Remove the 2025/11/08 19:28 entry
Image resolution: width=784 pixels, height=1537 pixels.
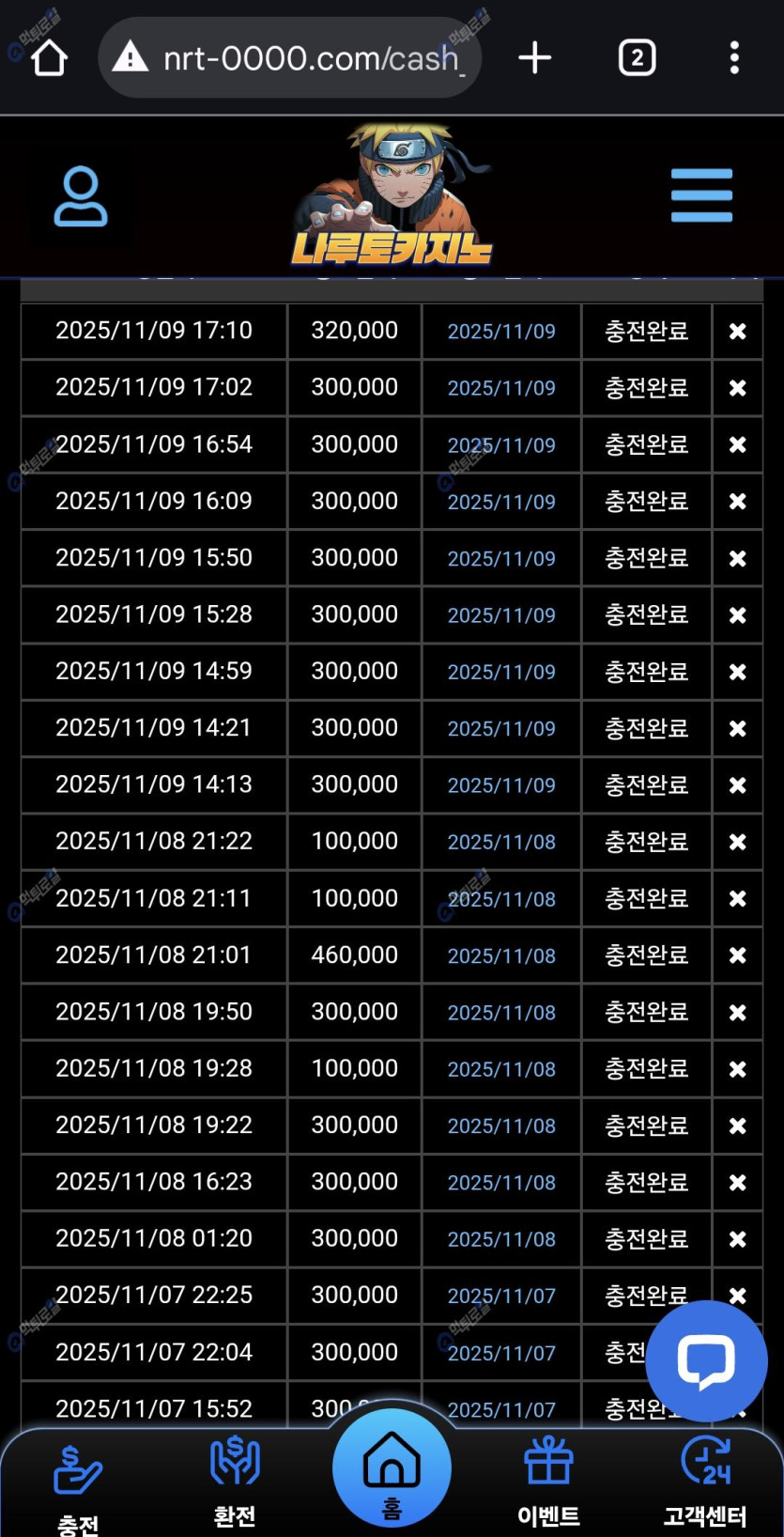(x=738, y=1069)
